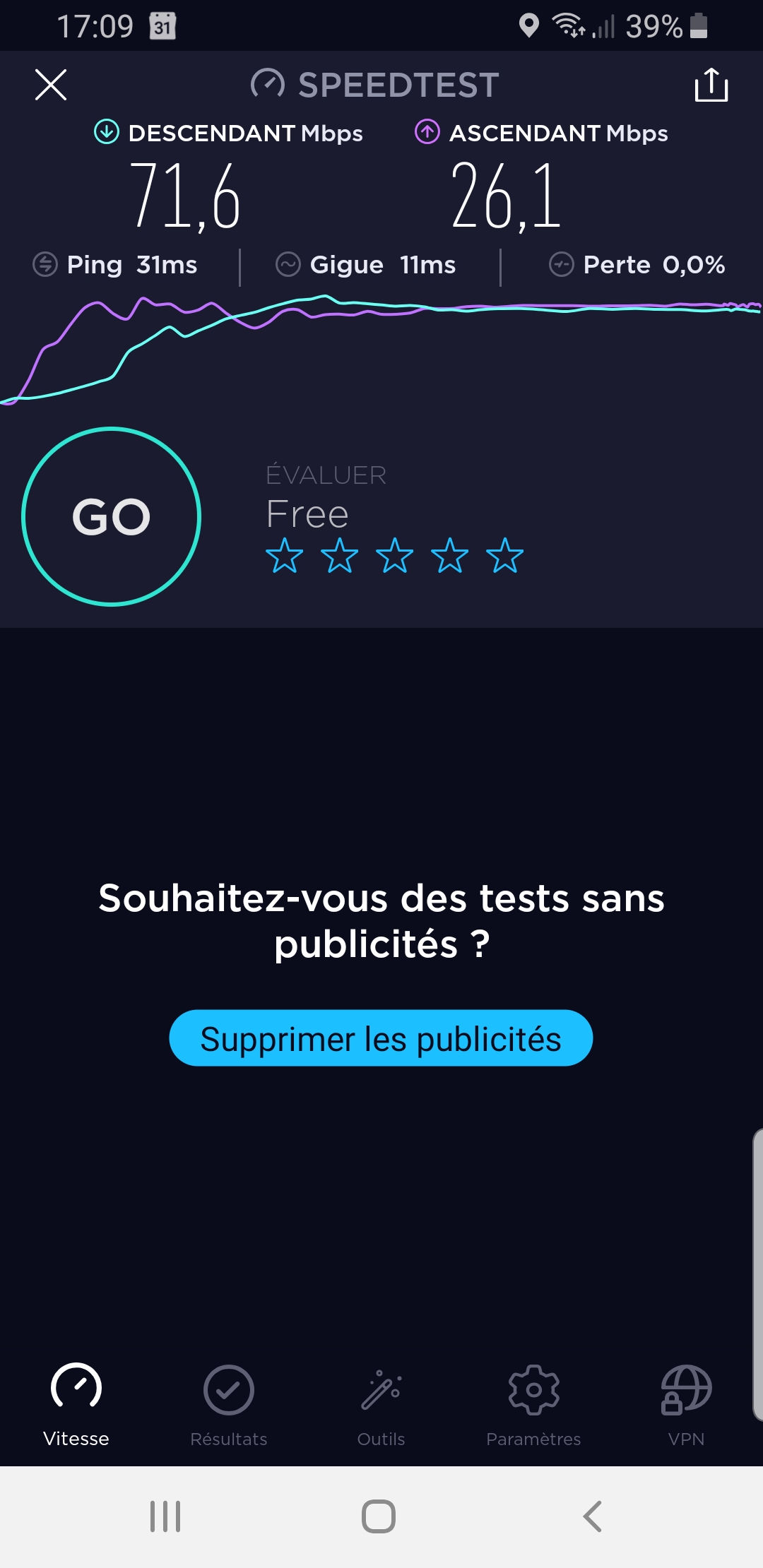
Task: Start a new test with GO
Action: [112, 516]
